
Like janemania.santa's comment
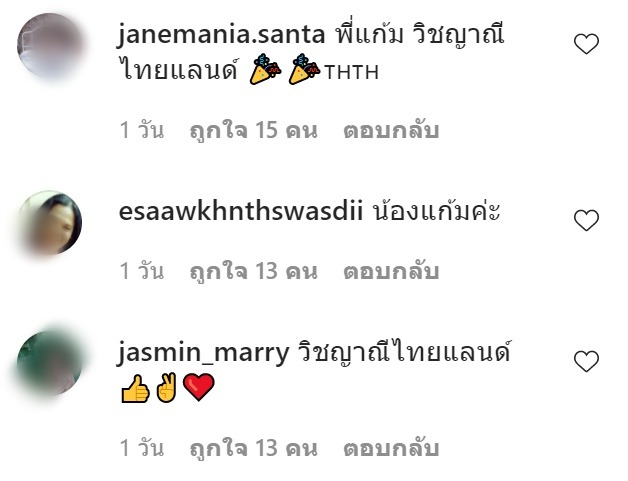587,43
